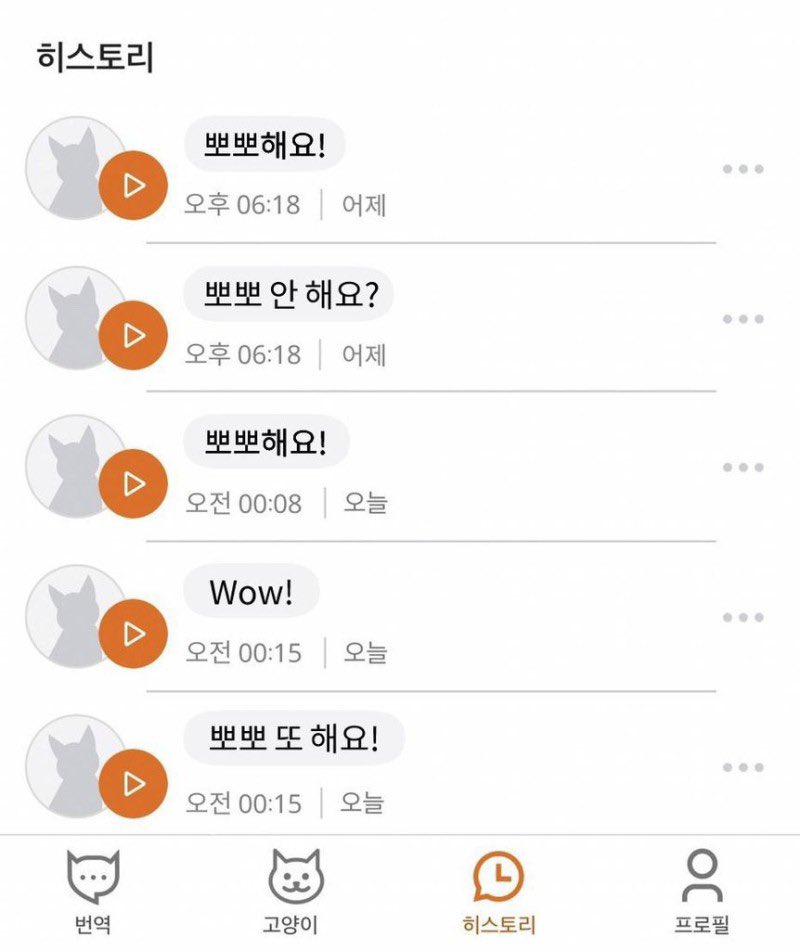Viewport: 800px width, 950px height.
Task: Select the 히스토리 tab
Action: [x=499, y=892]
